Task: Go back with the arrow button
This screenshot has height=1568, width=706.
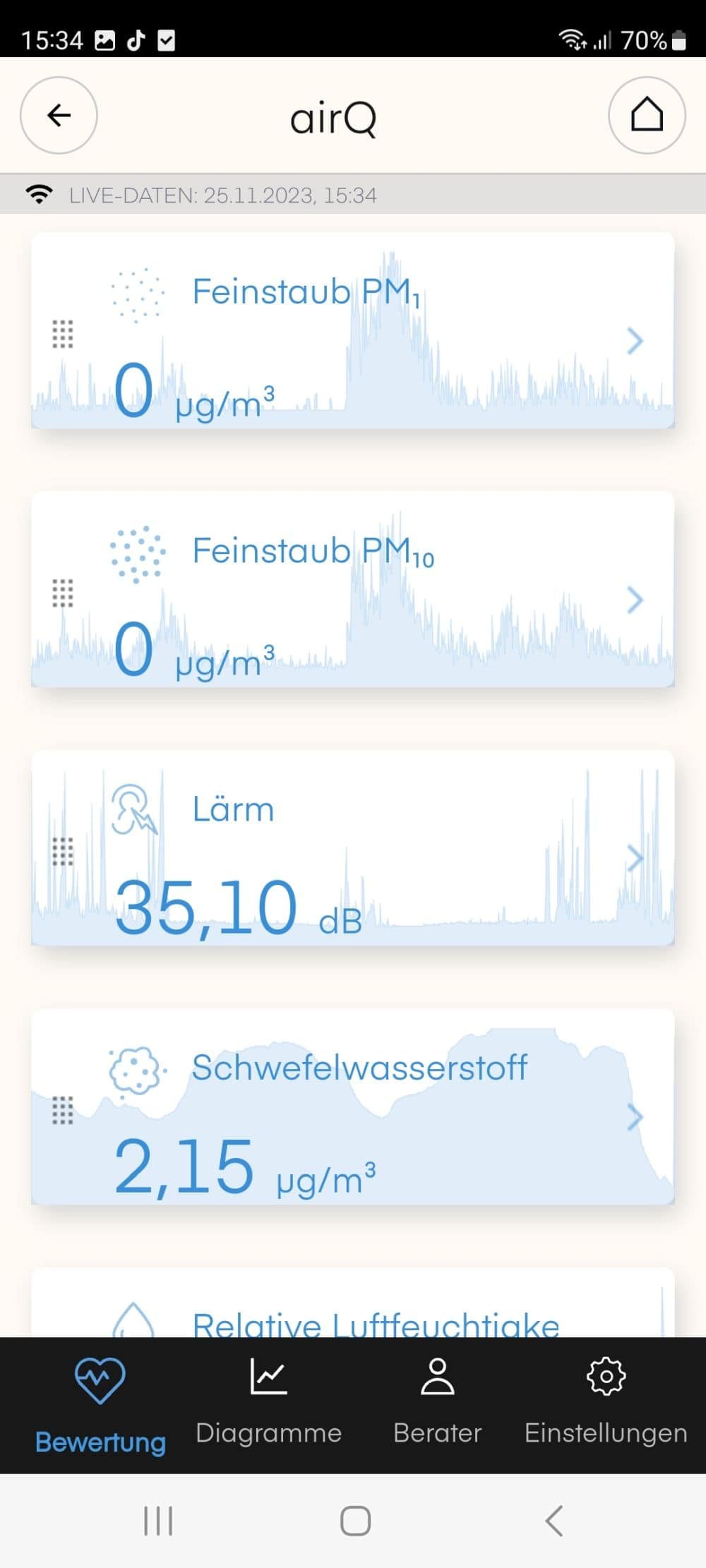Action: click(59, 115)
